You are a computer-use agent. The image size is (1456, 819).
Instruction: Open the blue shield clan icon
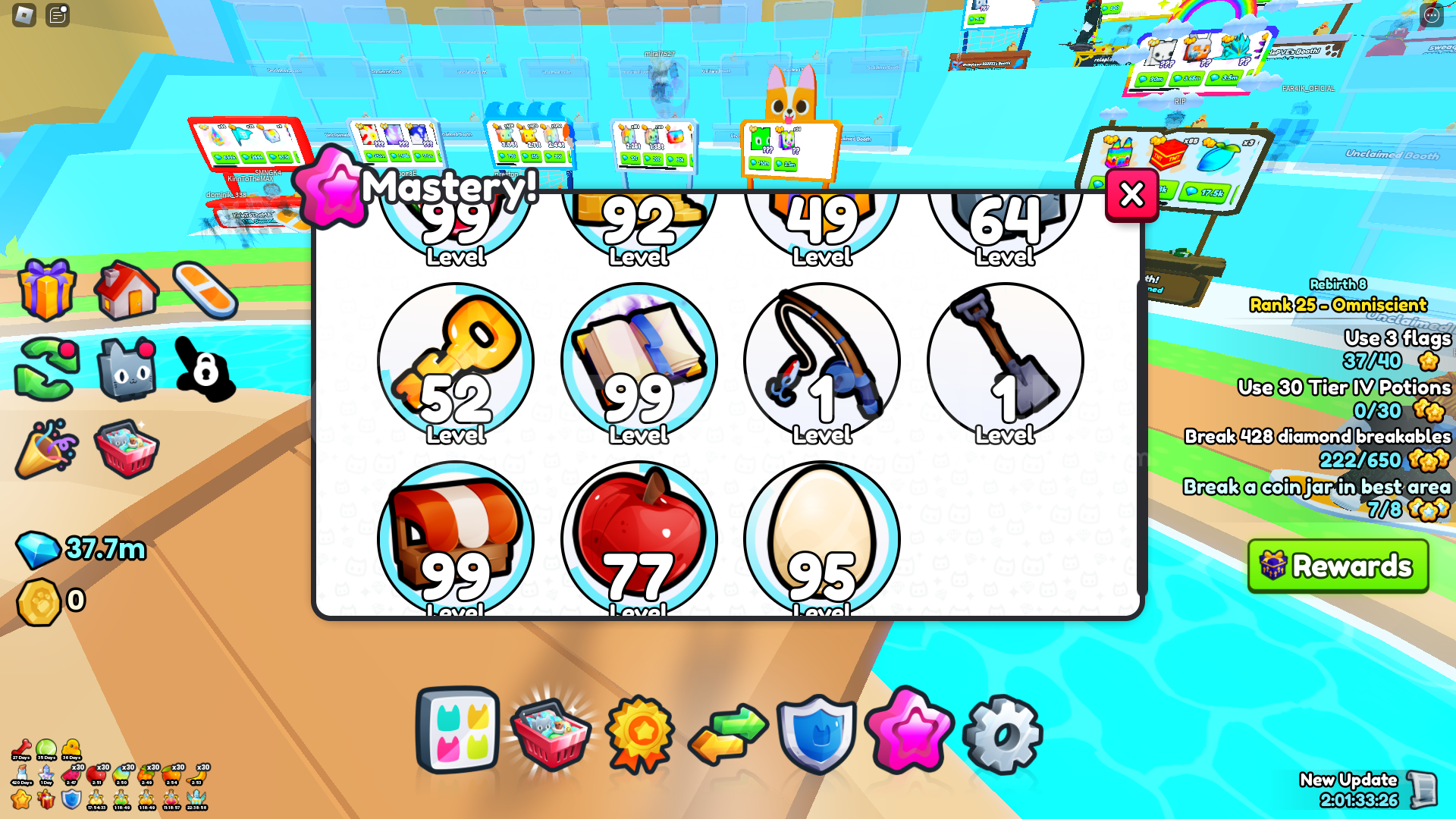[x=817, y=733]
